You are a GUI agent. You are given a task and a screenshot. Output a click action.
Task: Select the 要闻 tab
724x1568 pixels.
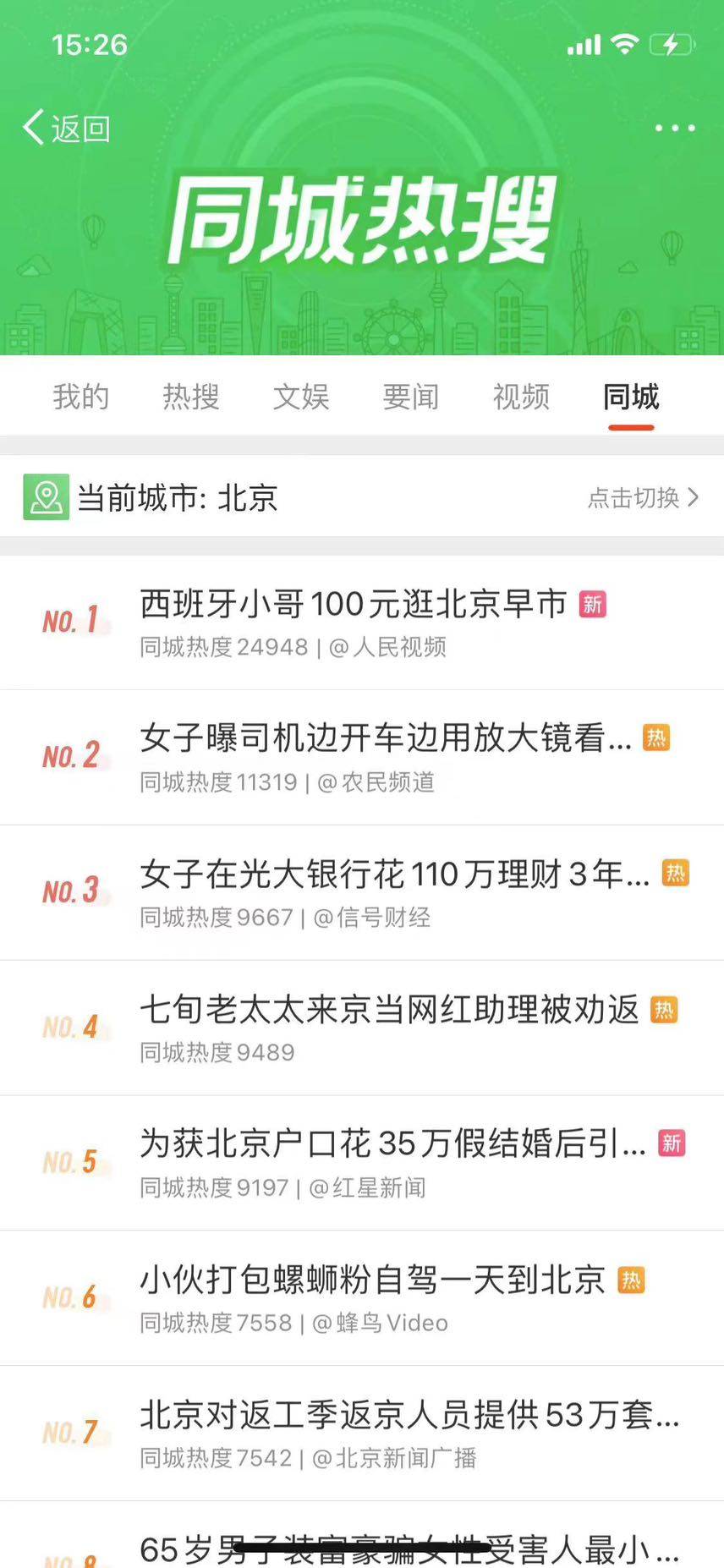[x=411, y=397]
